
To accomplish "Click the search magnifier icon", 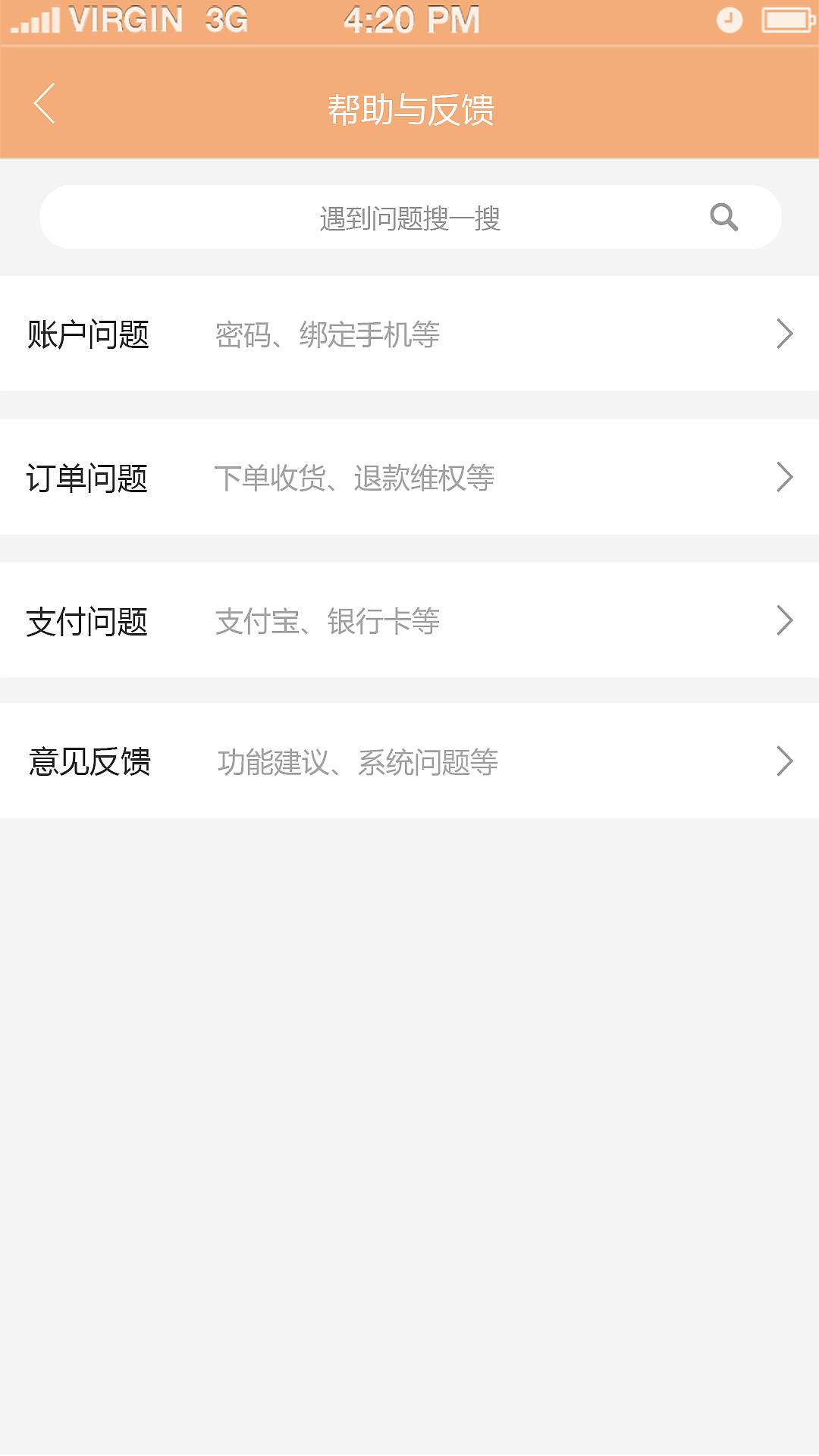I will 724,217.
